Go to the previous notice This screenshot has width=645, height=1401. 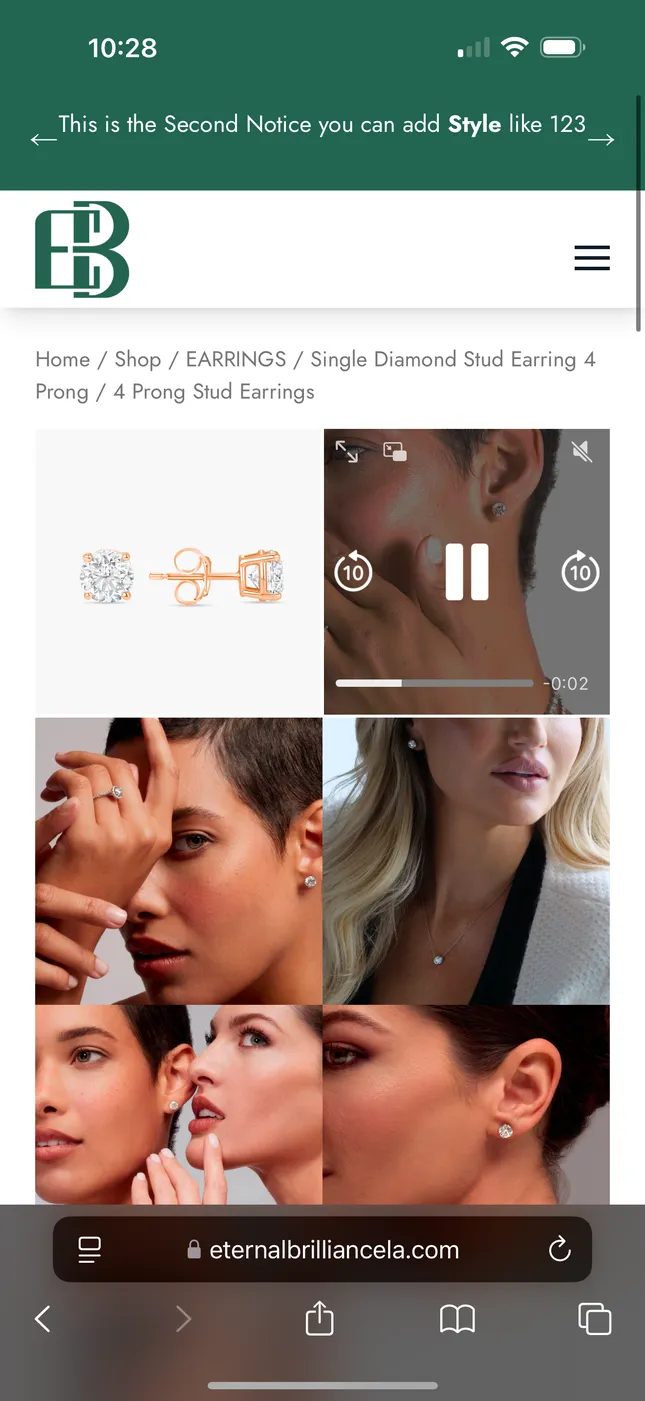(x=43, y=140)
